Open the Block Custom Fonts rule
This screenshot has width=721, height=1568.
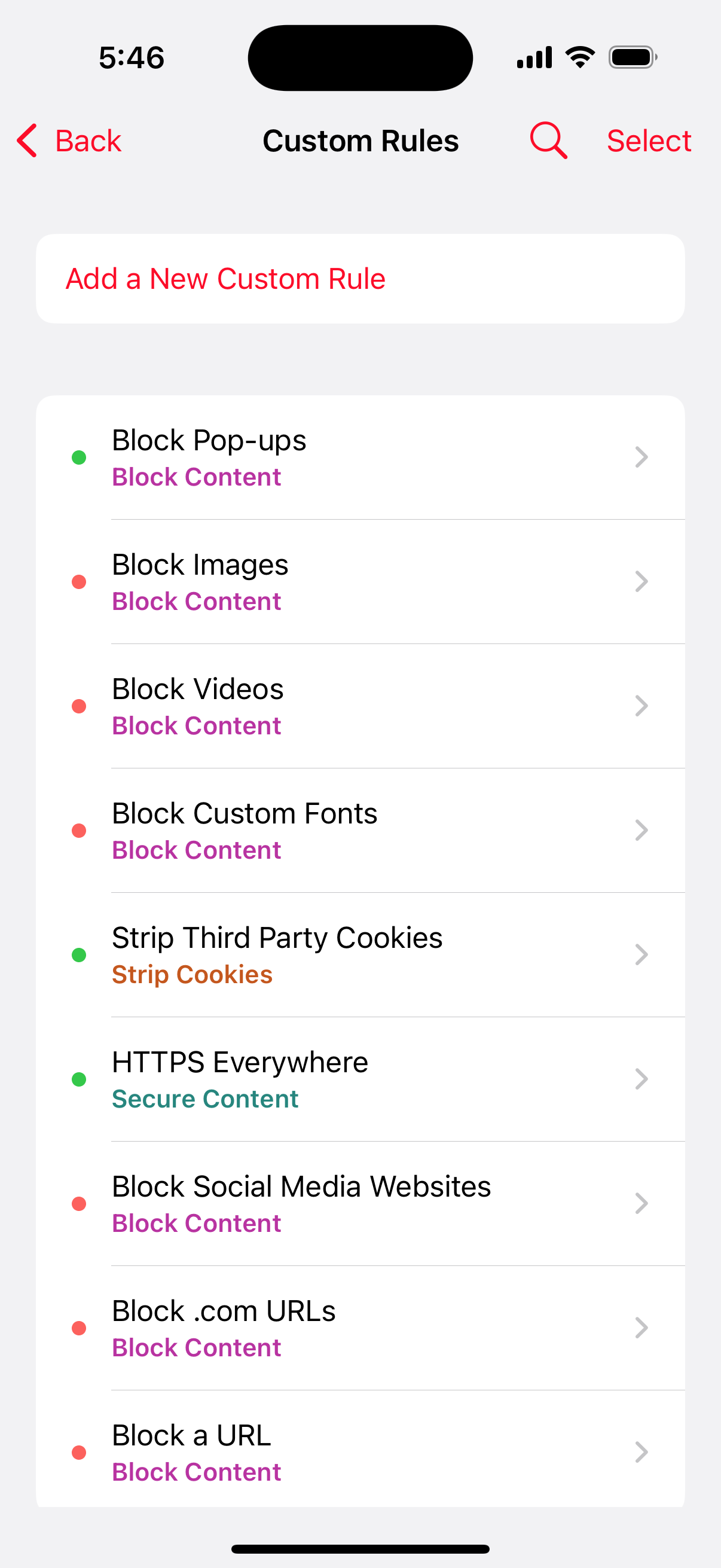[x=360, y=831]
